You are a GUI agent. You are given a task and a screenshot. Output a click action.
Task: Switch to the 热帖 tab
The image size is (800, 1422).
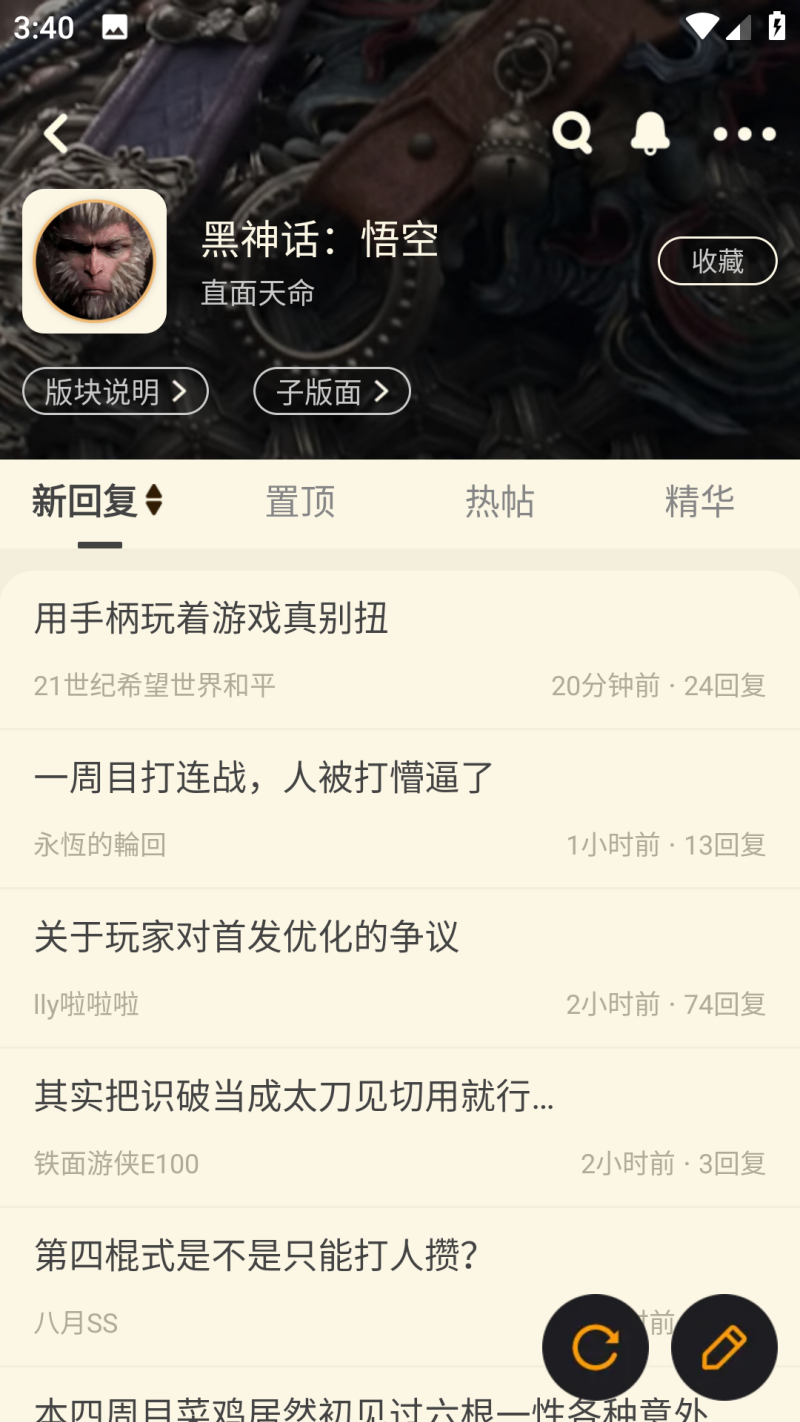[500, 501]
